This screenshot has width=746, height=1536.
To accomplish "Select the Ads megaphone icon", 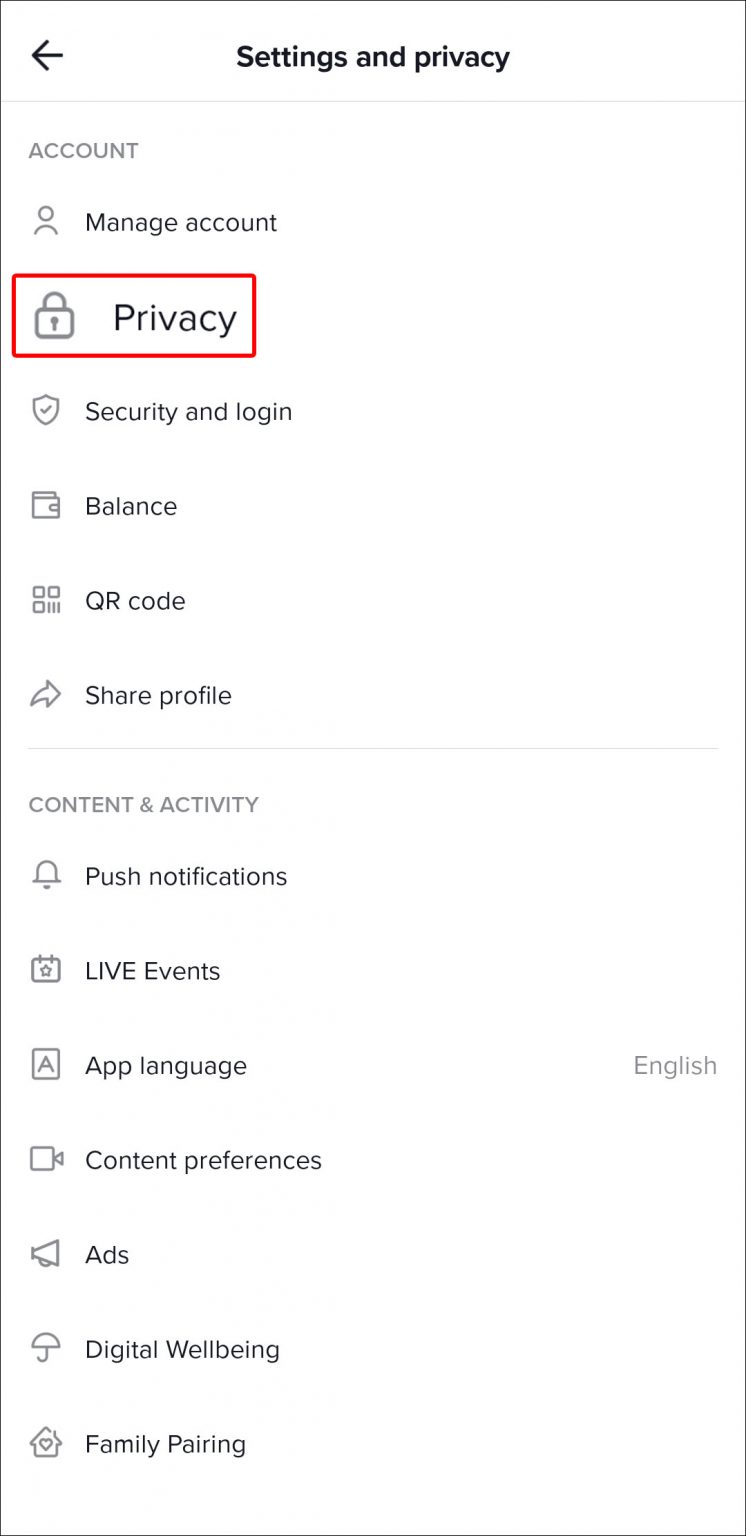I will pyautogui.click(x=45, y=1253).
